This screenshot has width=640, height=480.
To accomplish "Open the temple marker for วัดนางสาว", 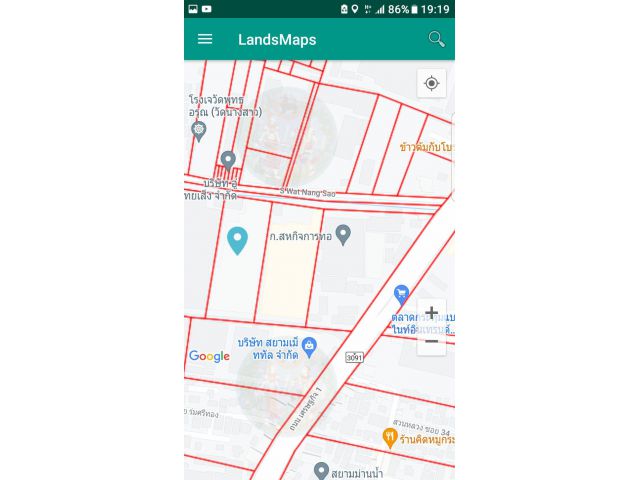I will tap(199, 130).
